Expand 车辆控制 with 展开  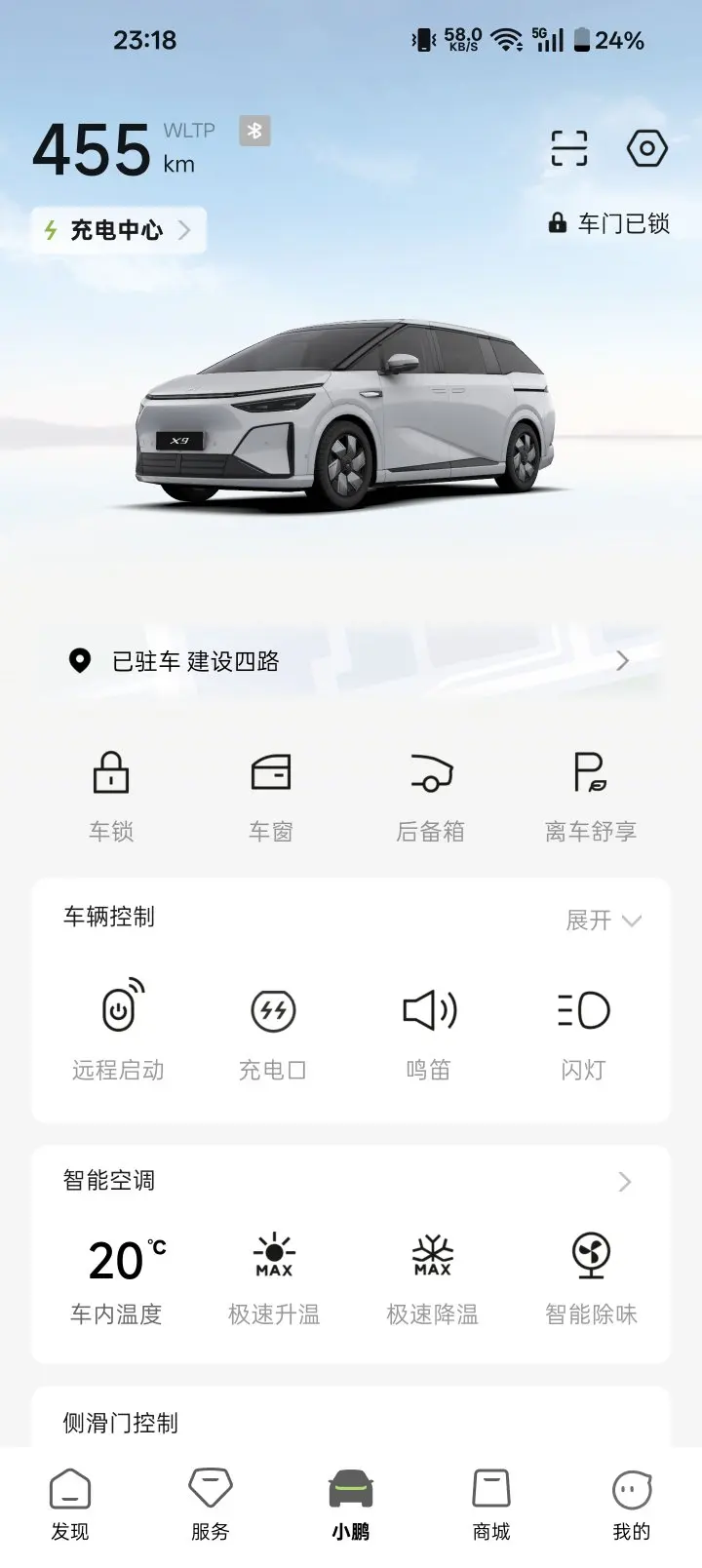603,920
